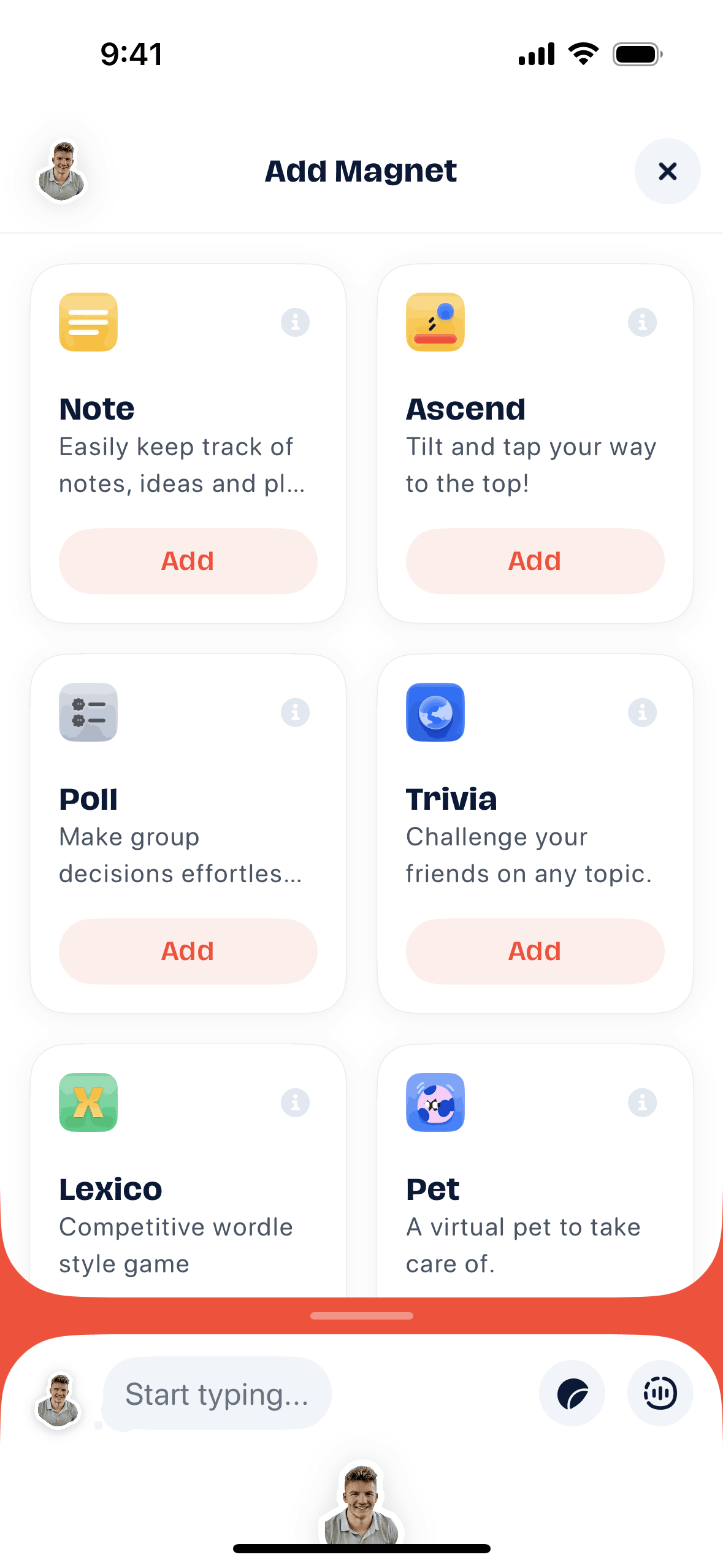
Task: Tap the Lexico info icon
Action: click(295, 1102)
